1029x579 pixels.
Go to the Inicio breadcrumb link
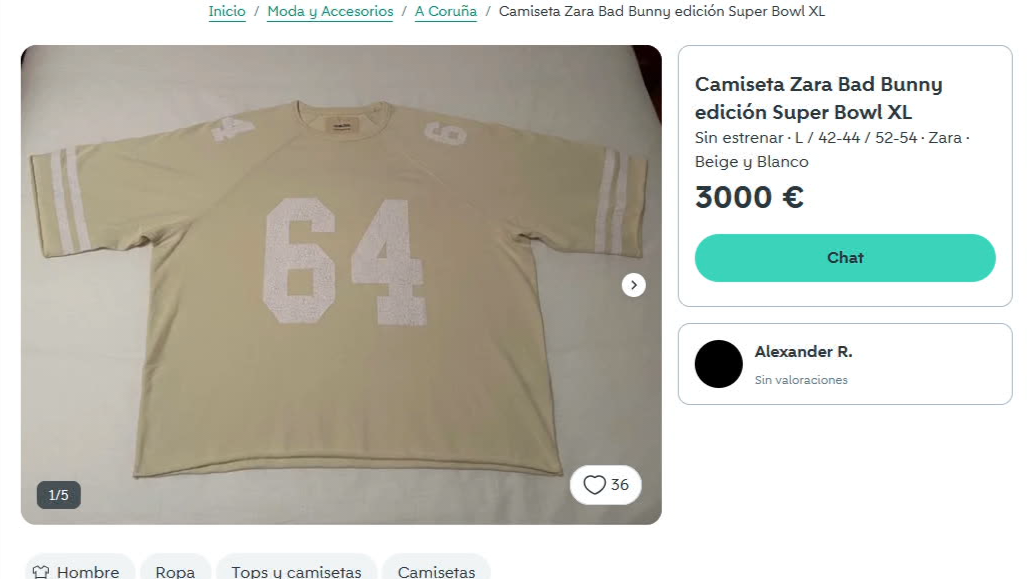(227, 12)
